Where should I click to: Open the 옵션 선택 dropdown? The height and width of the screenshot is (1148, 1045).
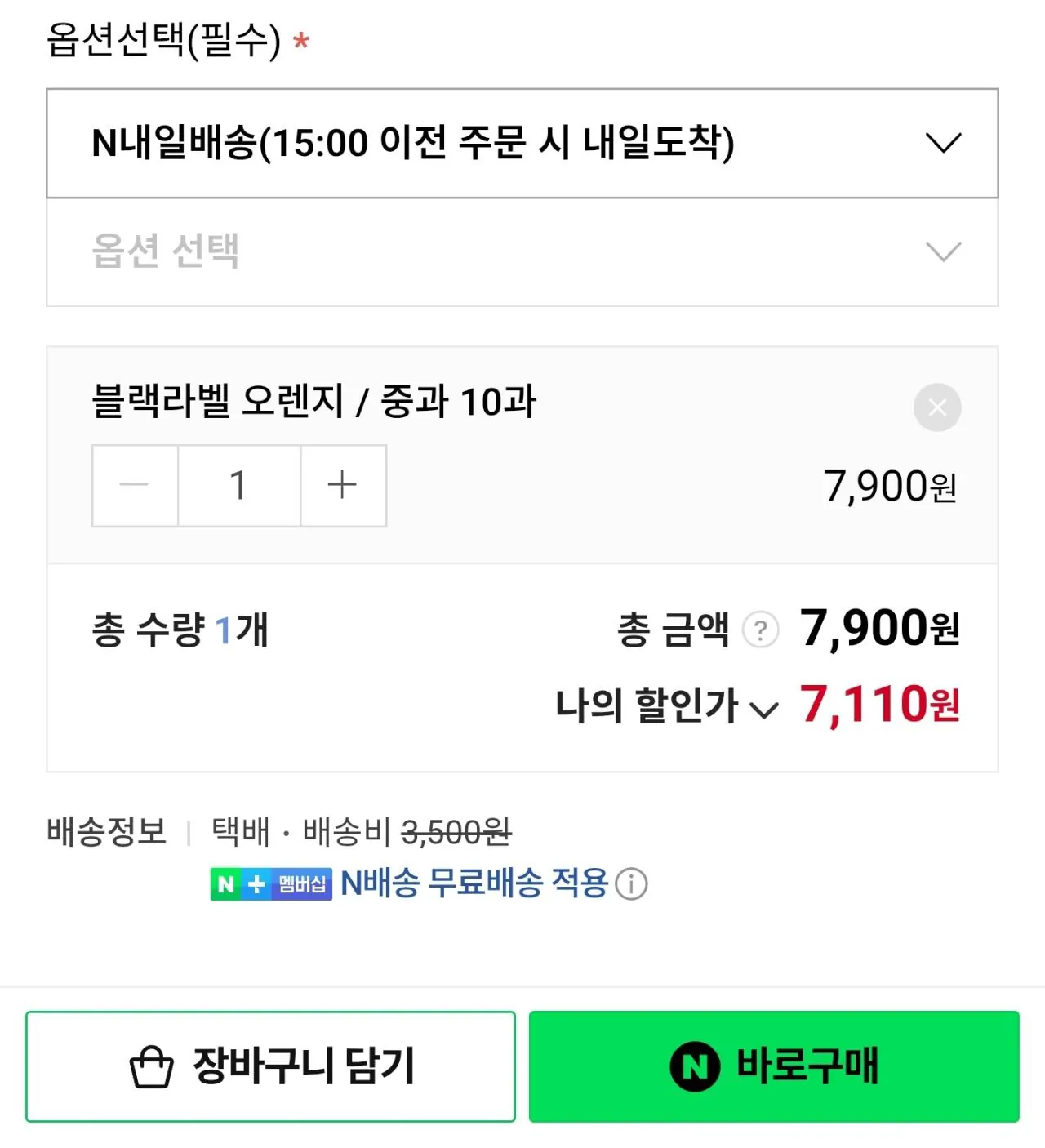tap(944, 251)
